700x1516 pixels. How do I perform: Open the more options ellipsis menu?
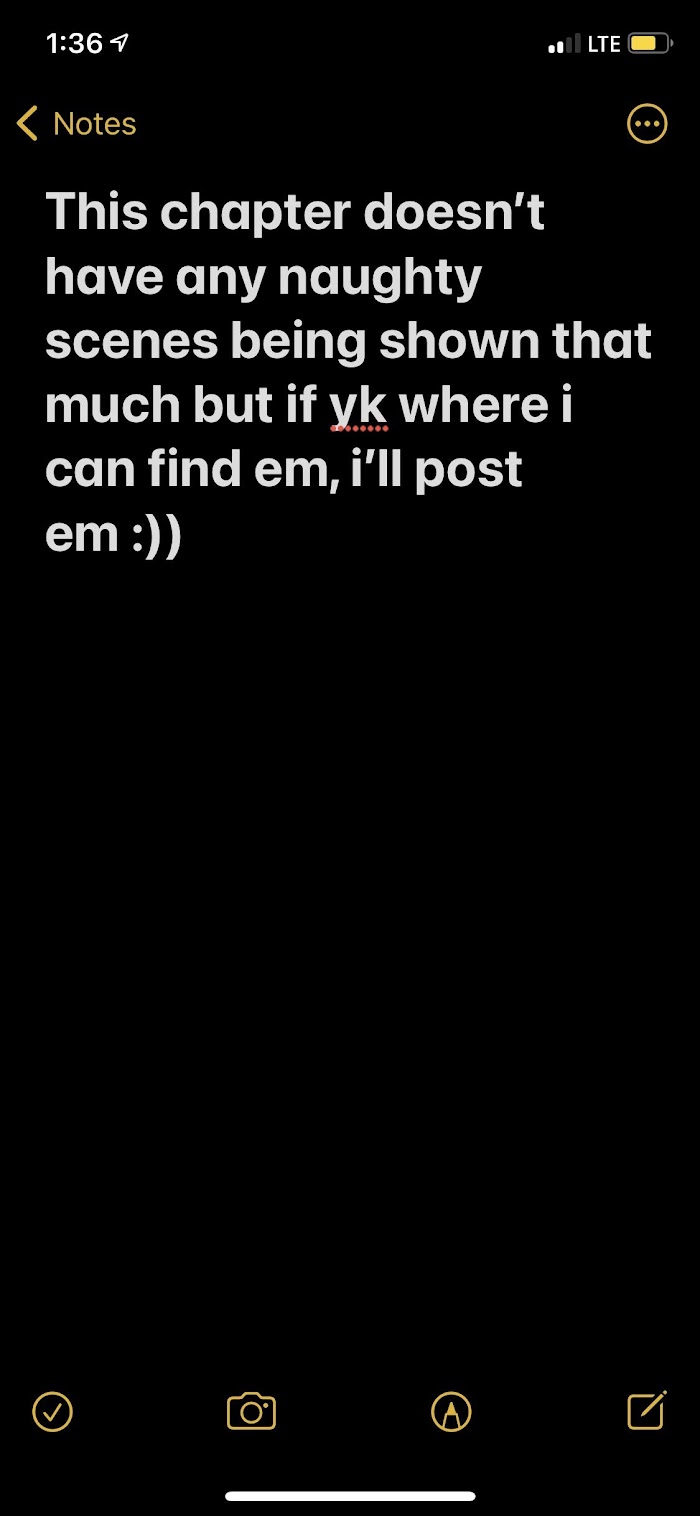pos(646,124)
